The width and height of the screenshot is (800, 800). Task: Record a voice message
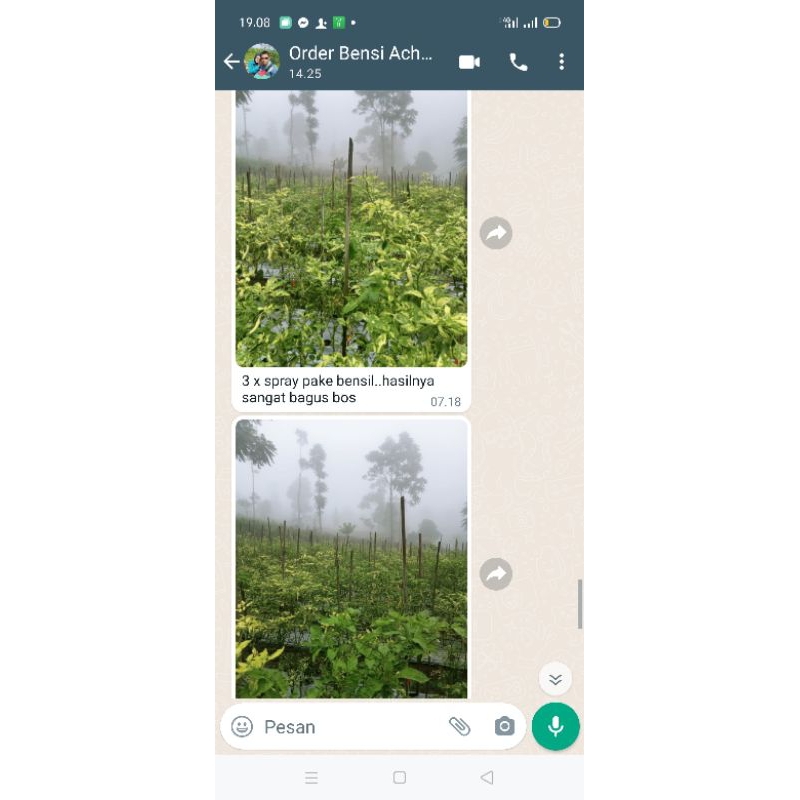[x=556, y=727]
